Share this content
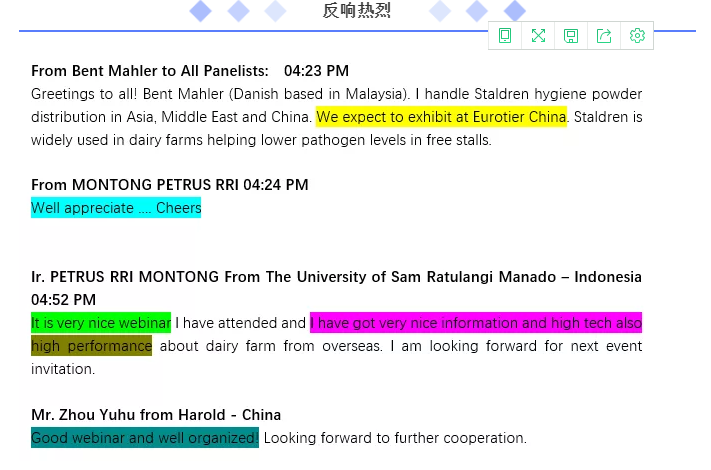711x470 pixels. [604, 36]
